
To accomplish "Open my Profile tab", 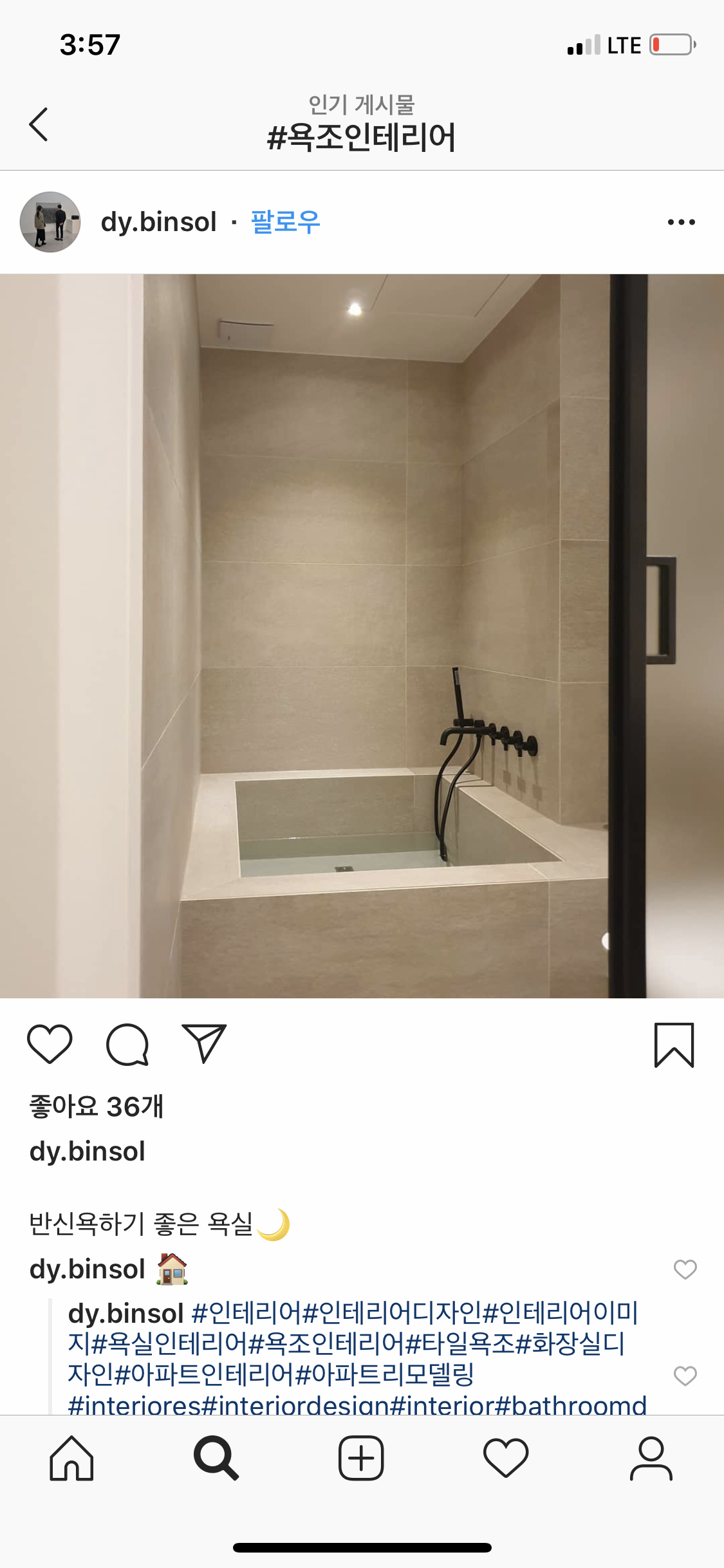I will [x=651, y=1459].
